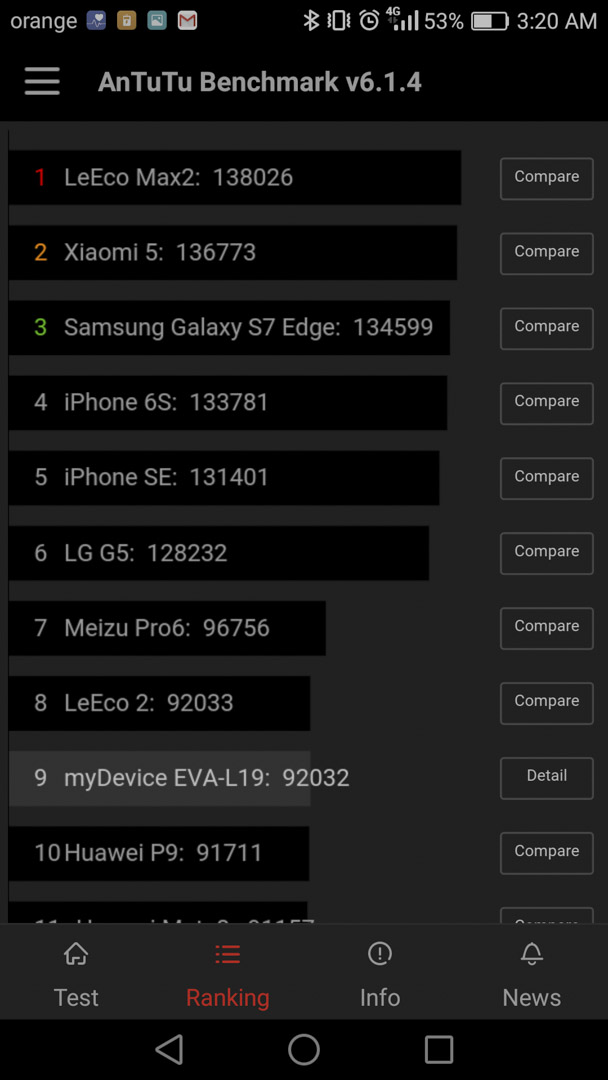Compare with LG G5
Viewport: 608px width, 1080px height.
coord(547,553)
